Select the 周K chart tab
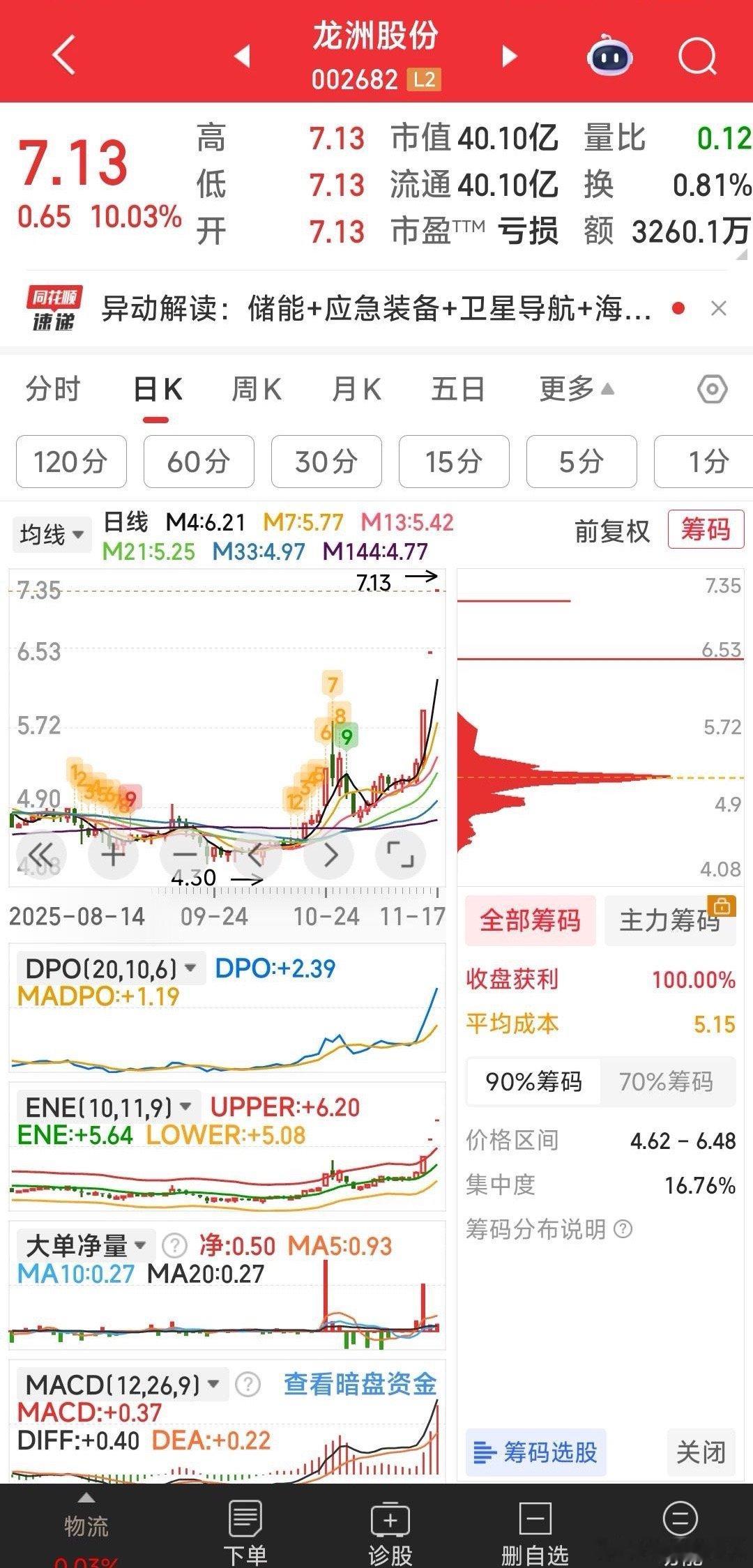The width and height of the screenshot is (753, 1568). tap(257, 389)
